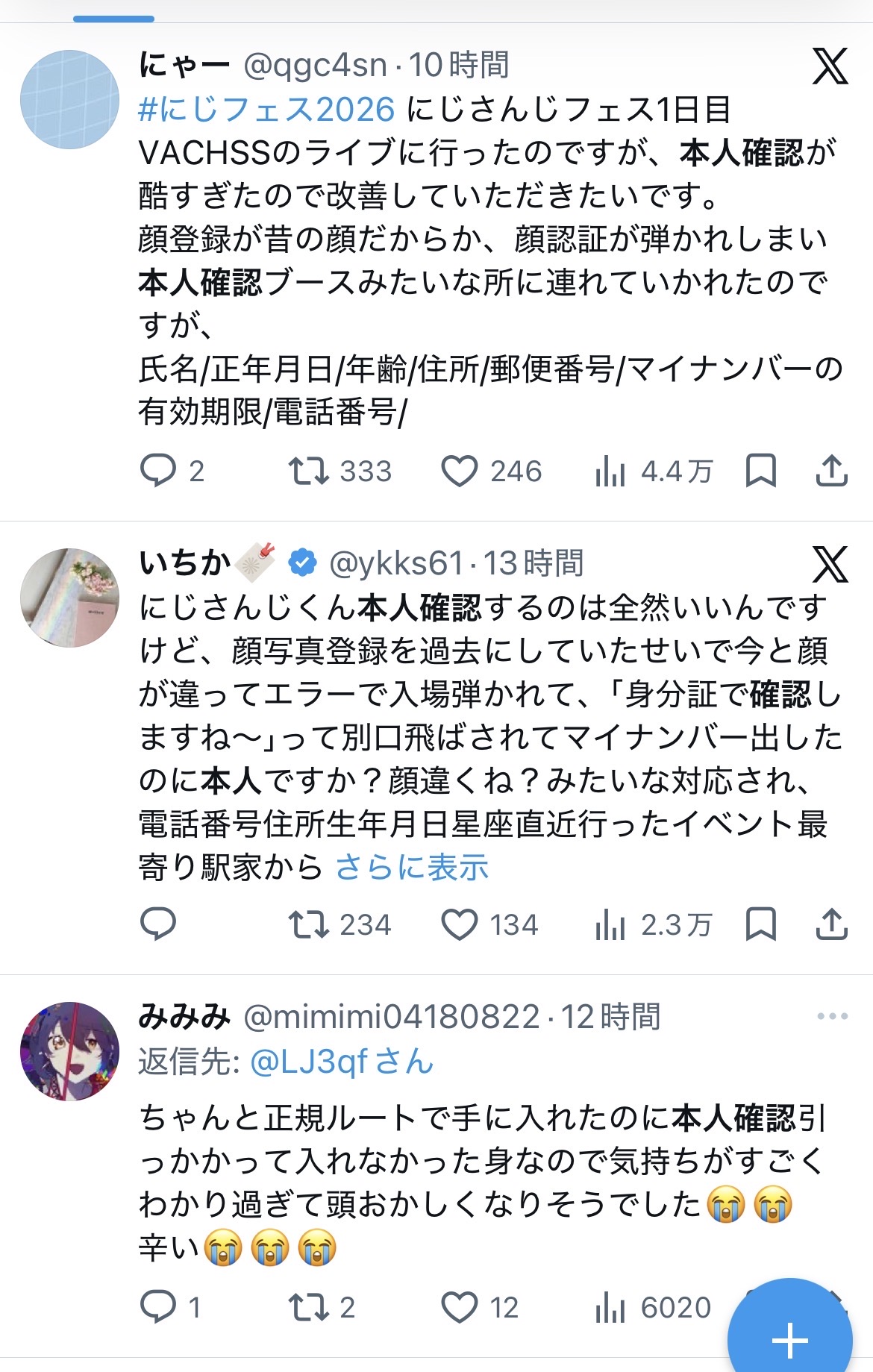Viewport: 873px width, 1372px height.
Task: Open にゃー's profile picture
Action: [x=69, y=99]
